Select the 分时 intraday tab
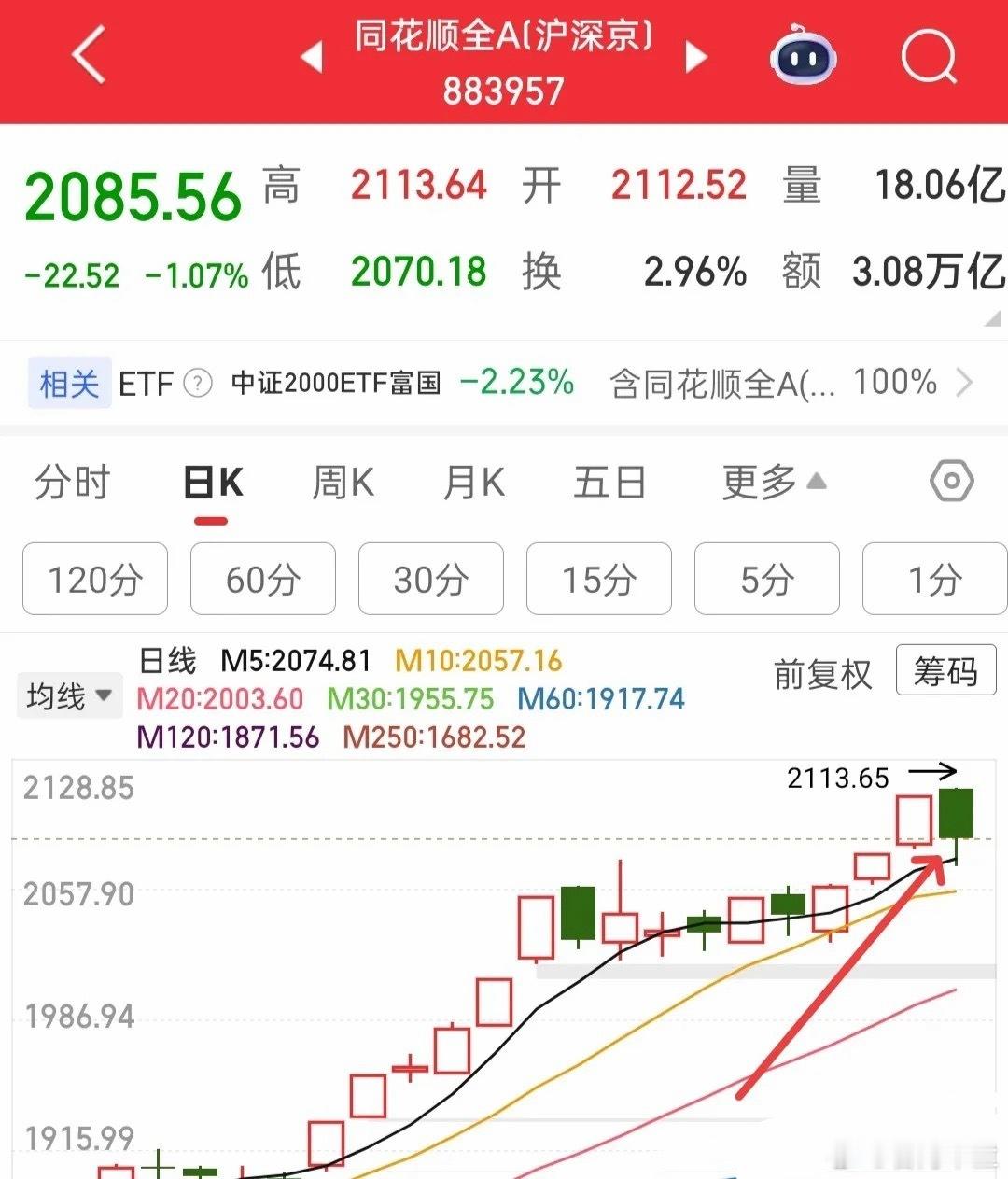The width and height of the screenshot is (1008, 1179). pyautogui.click(x=75, y=482)
